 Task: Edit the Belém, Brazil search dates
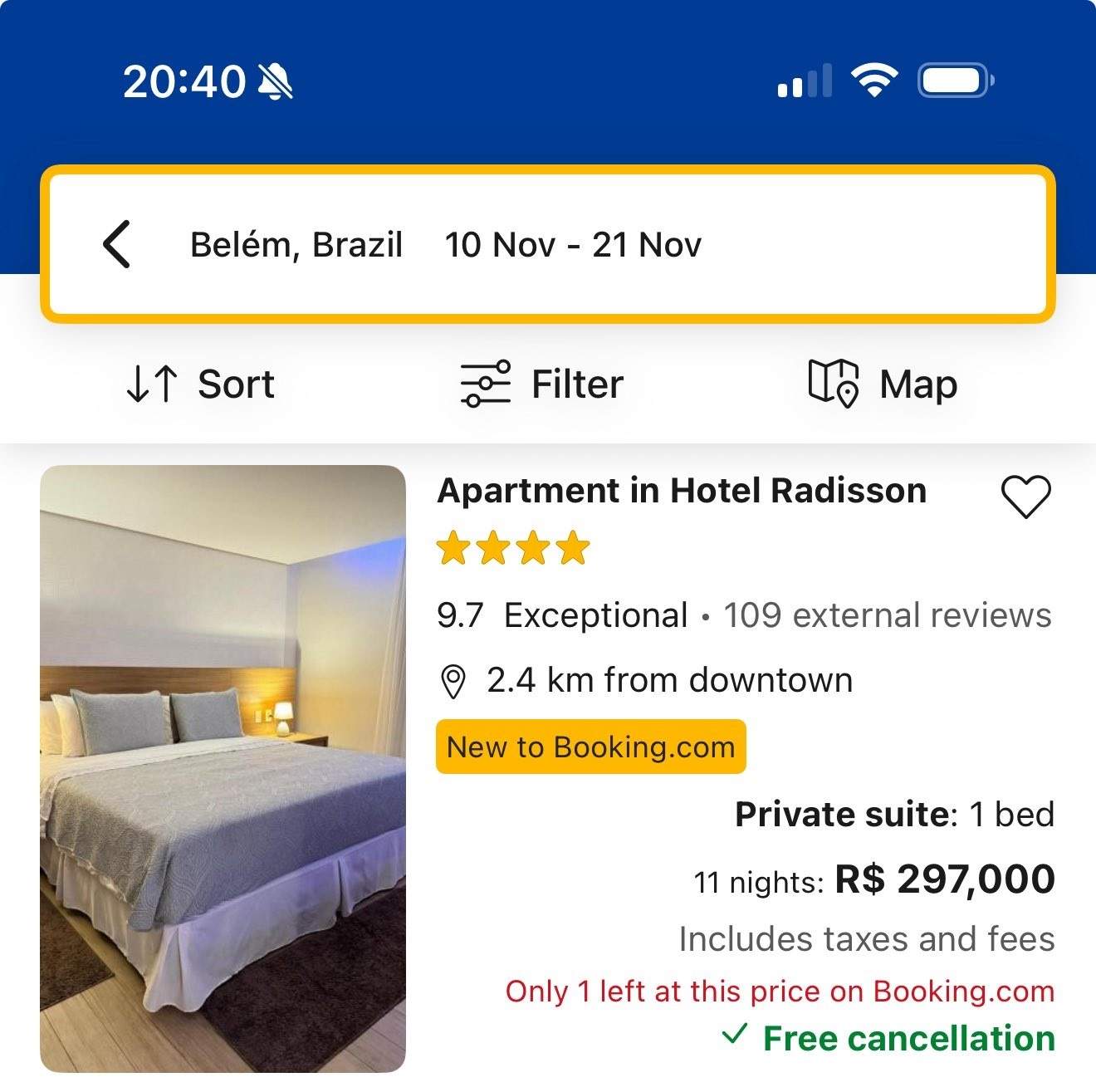pyautogui.click(x=573, y=245)
